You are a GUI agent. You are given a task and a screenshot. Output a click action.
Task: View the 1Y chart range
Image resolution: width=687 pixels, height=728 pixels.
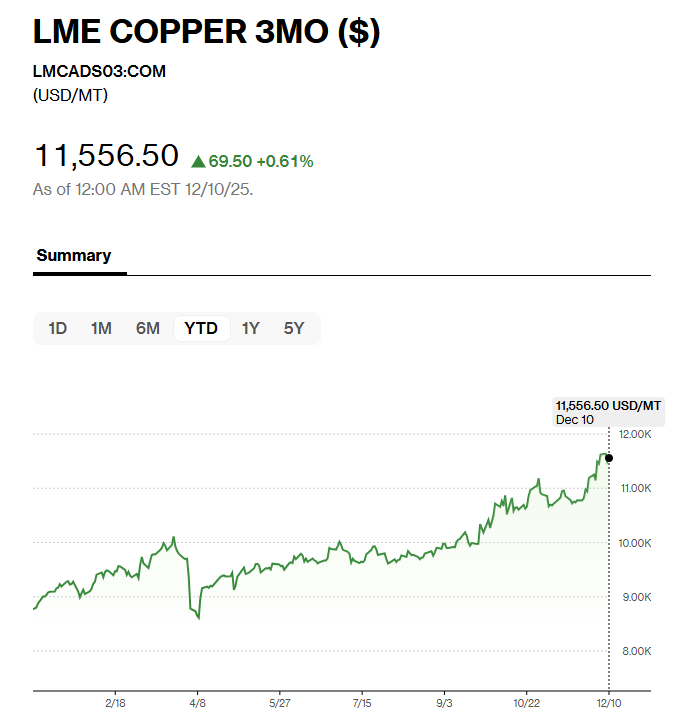251,328
